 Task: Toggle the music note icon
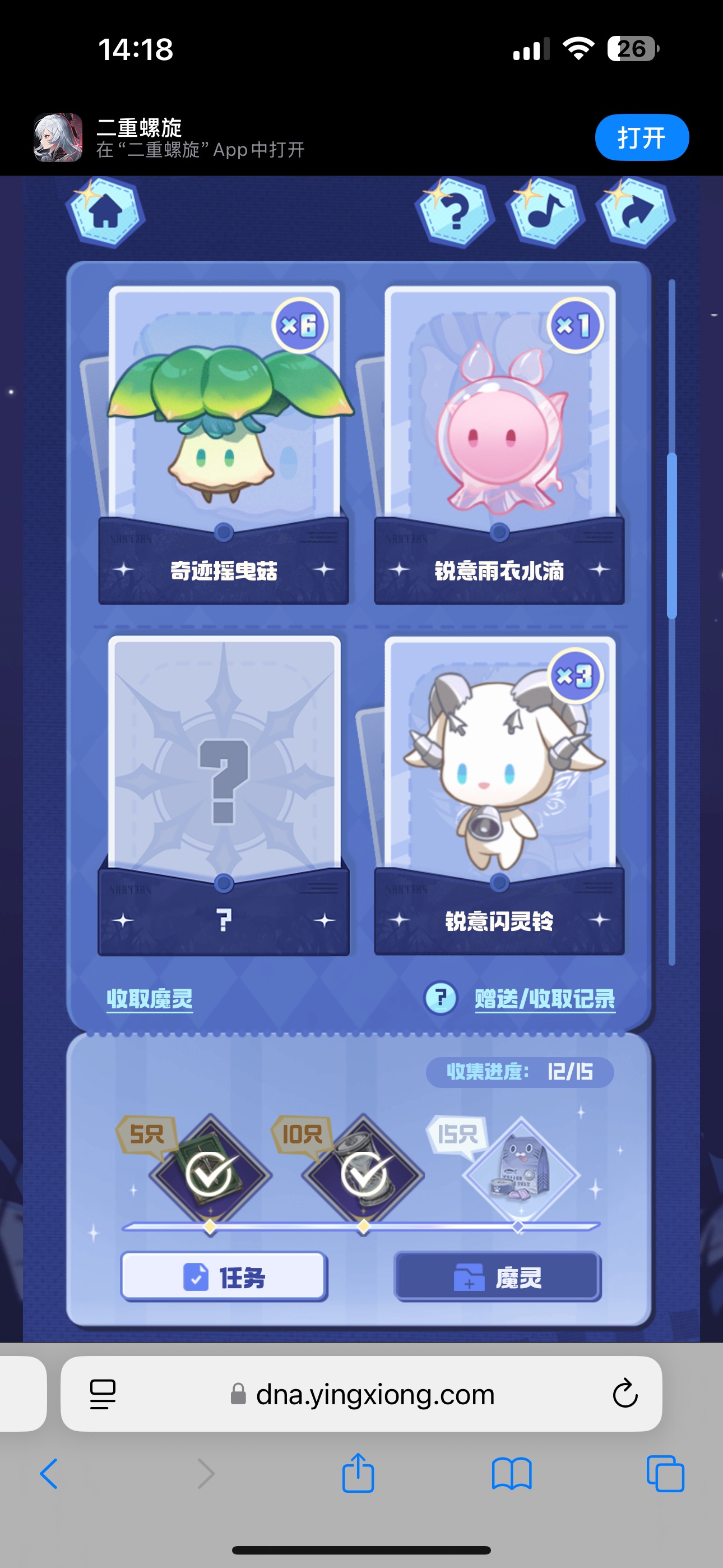545,213
